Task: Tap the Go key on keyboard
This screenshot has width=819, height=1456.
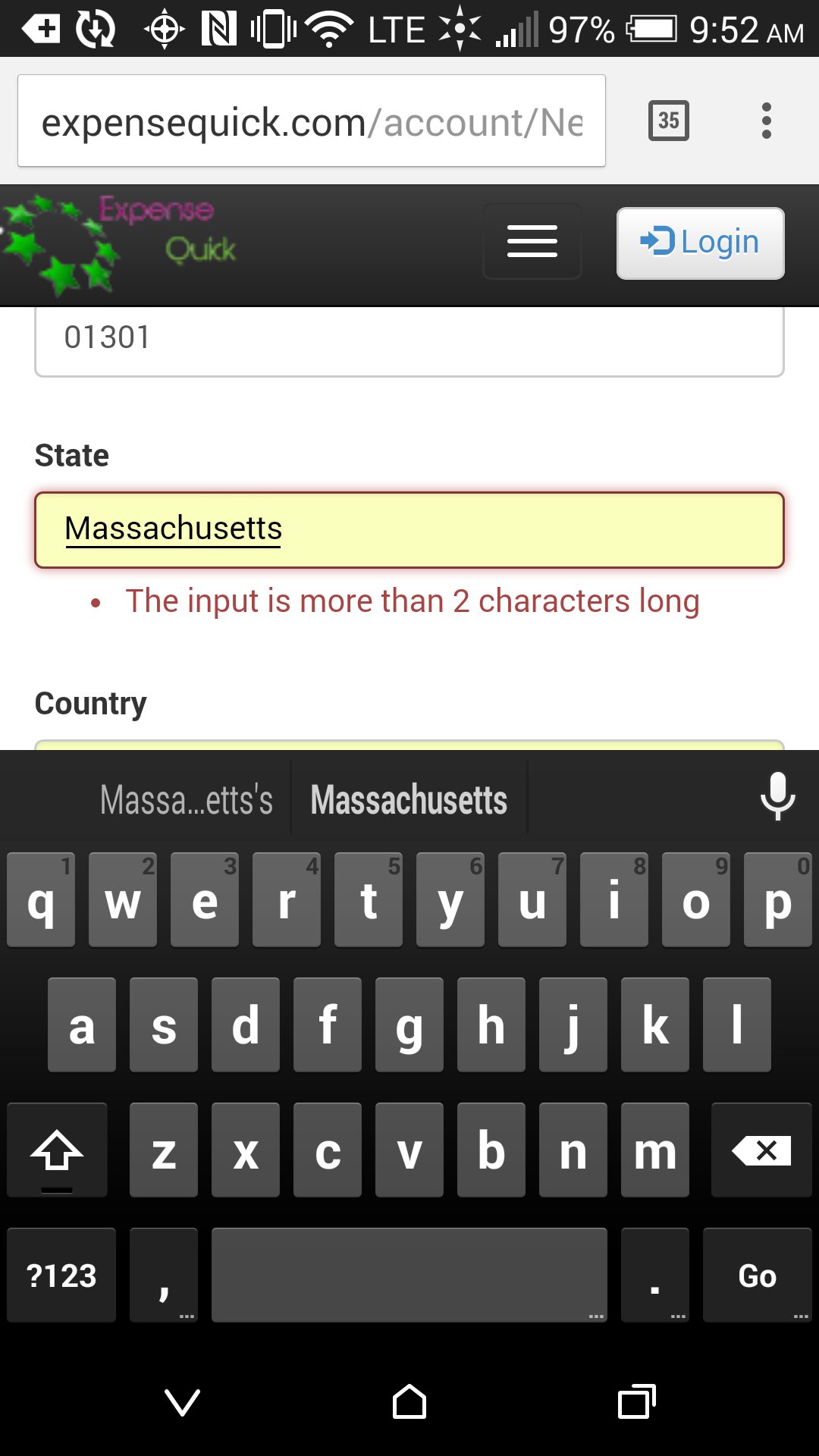Action: [758, 1276]
